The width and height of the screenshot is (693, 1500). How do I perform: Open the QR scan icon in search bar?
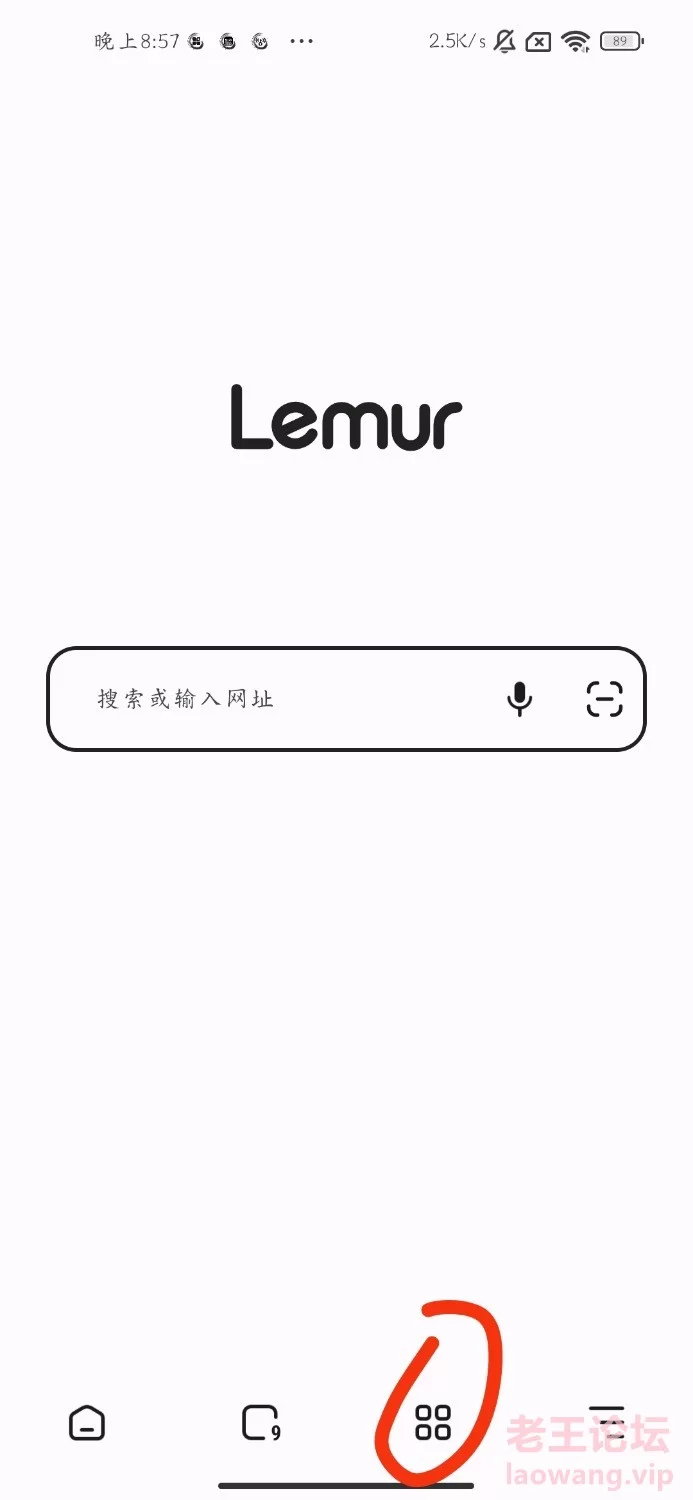coord(604,699)
